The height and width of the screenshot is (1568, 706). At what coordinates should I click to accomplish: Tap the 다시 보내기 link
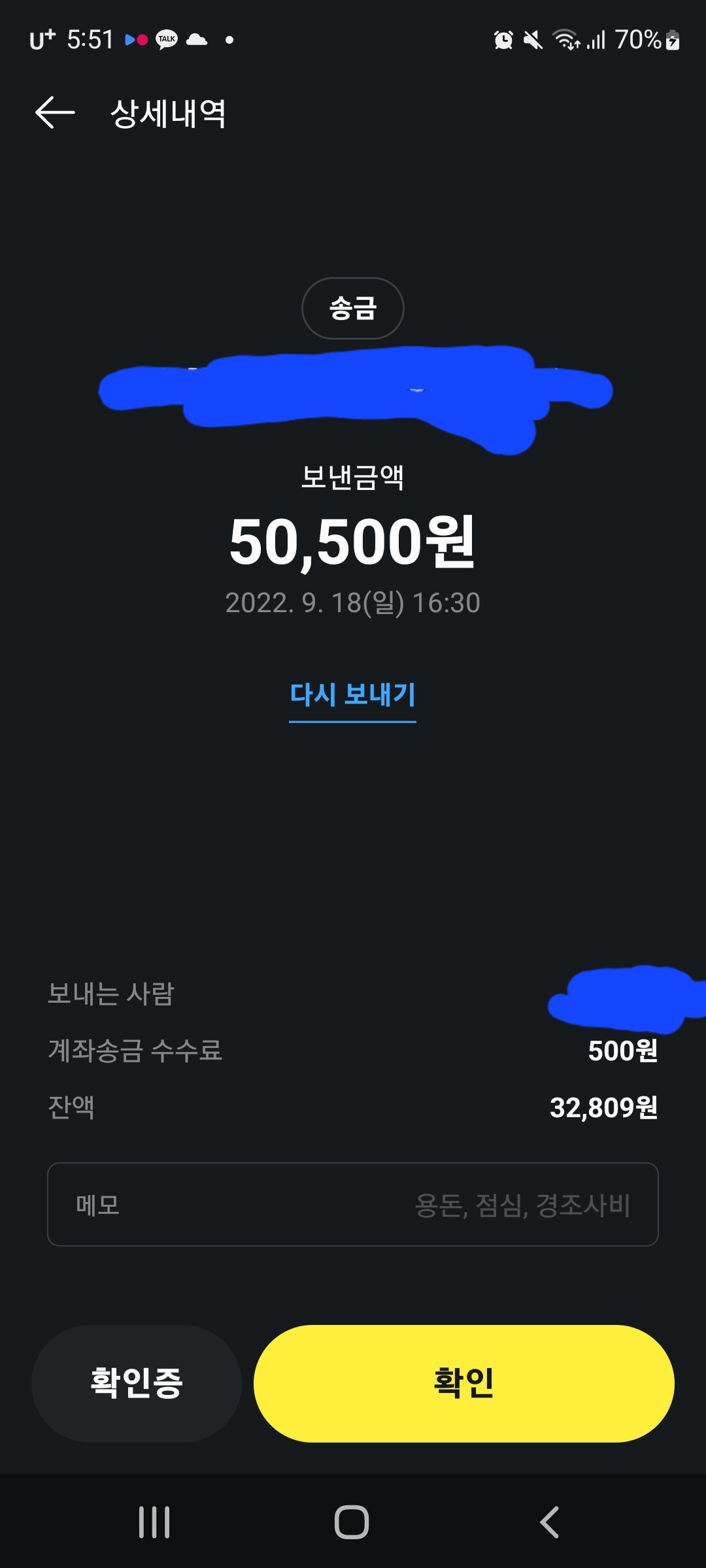(x=352, y=694)
